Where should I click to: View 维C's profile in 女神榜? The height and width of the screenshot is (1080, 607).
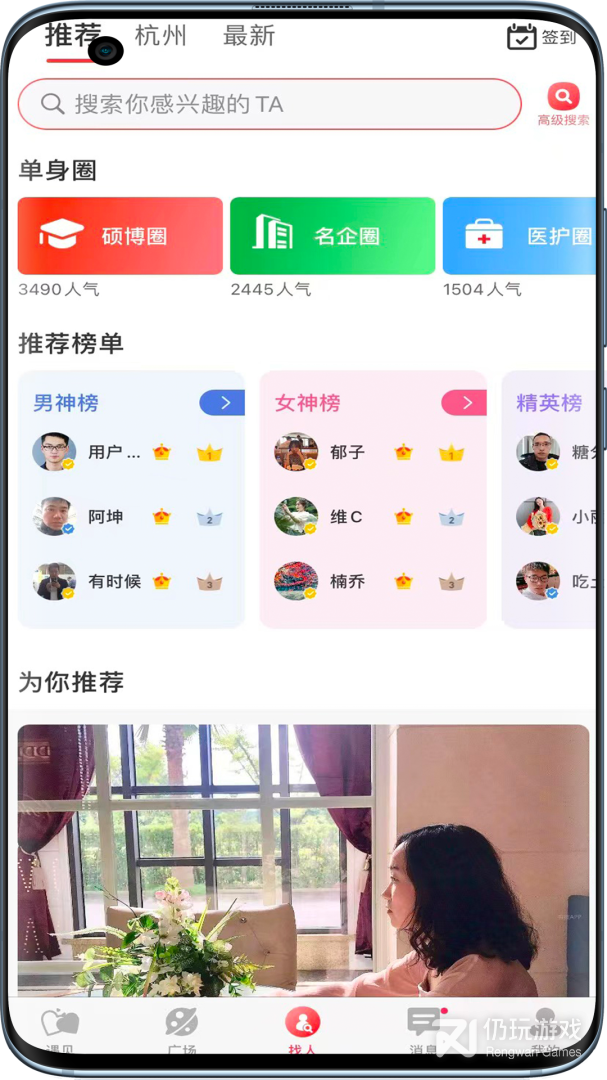coord(346,517)
